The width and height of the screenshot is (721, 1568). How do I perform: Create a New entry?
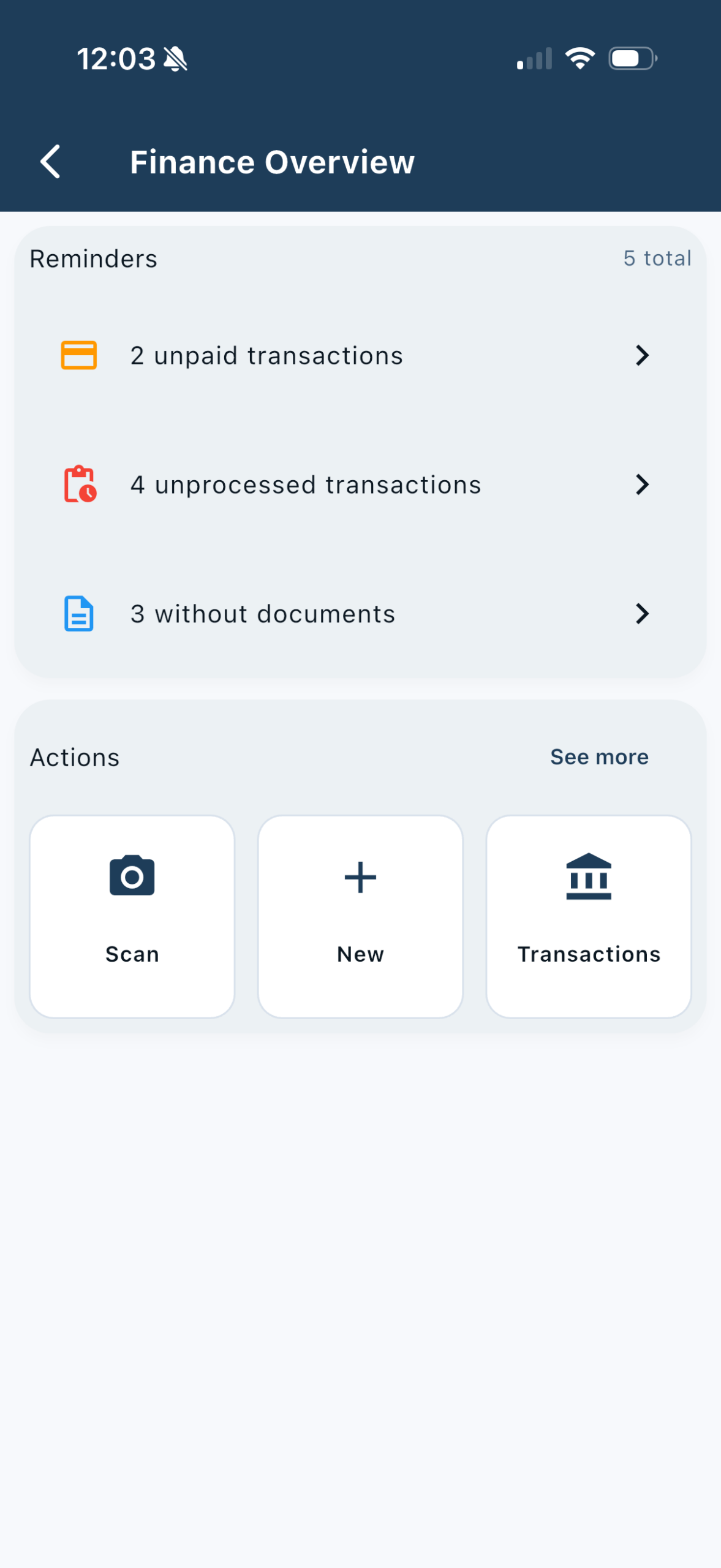pyautogui.click(x=360, y=916)
